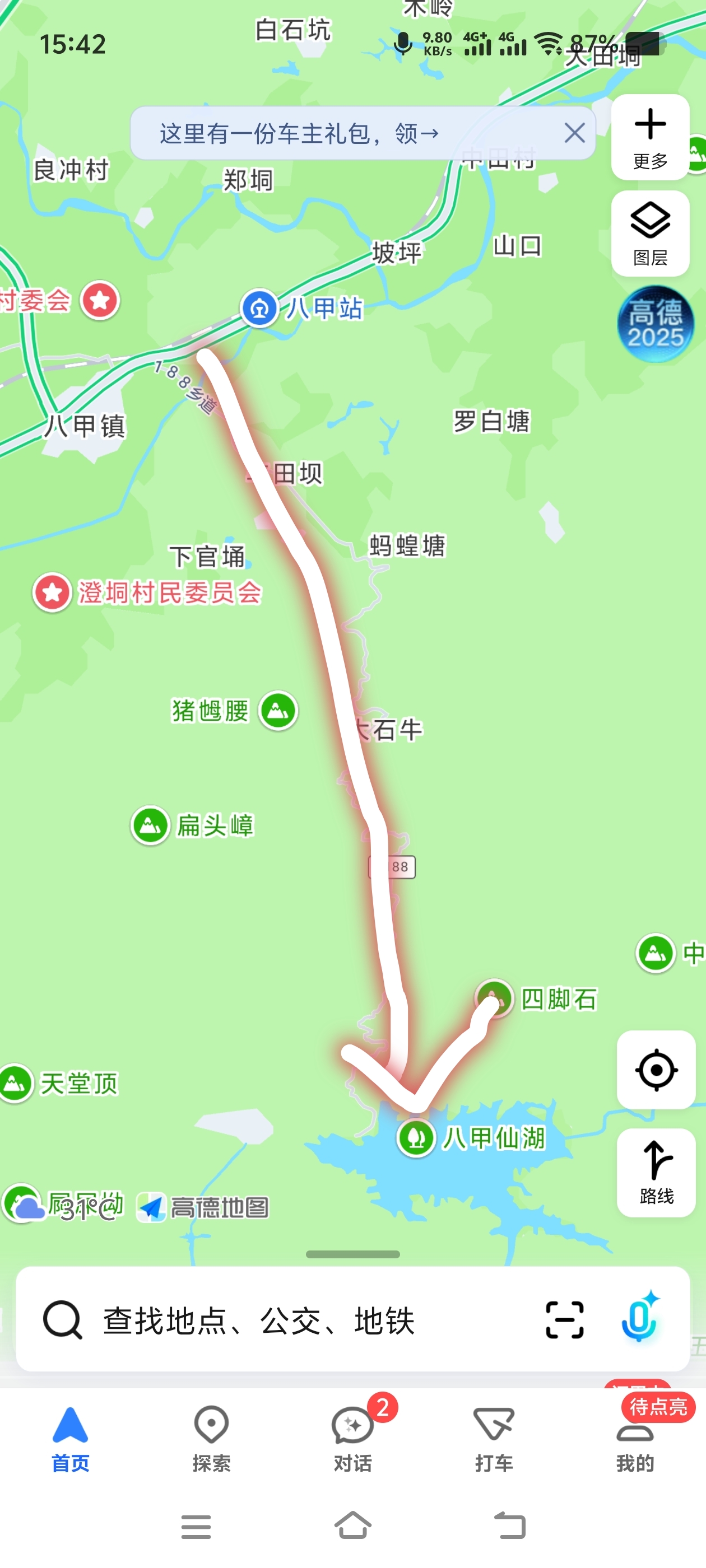Screen dimensions: 706x1568
Task: Open the 31°C weather widget
Action: pos(61,1207)
